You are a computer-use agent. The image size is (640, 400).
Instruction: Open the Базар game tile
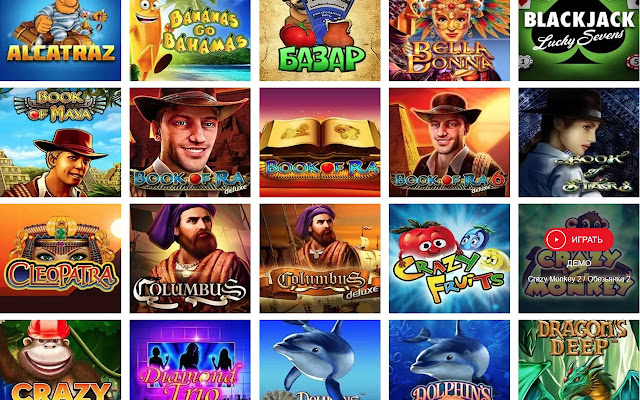click(319, 38)
